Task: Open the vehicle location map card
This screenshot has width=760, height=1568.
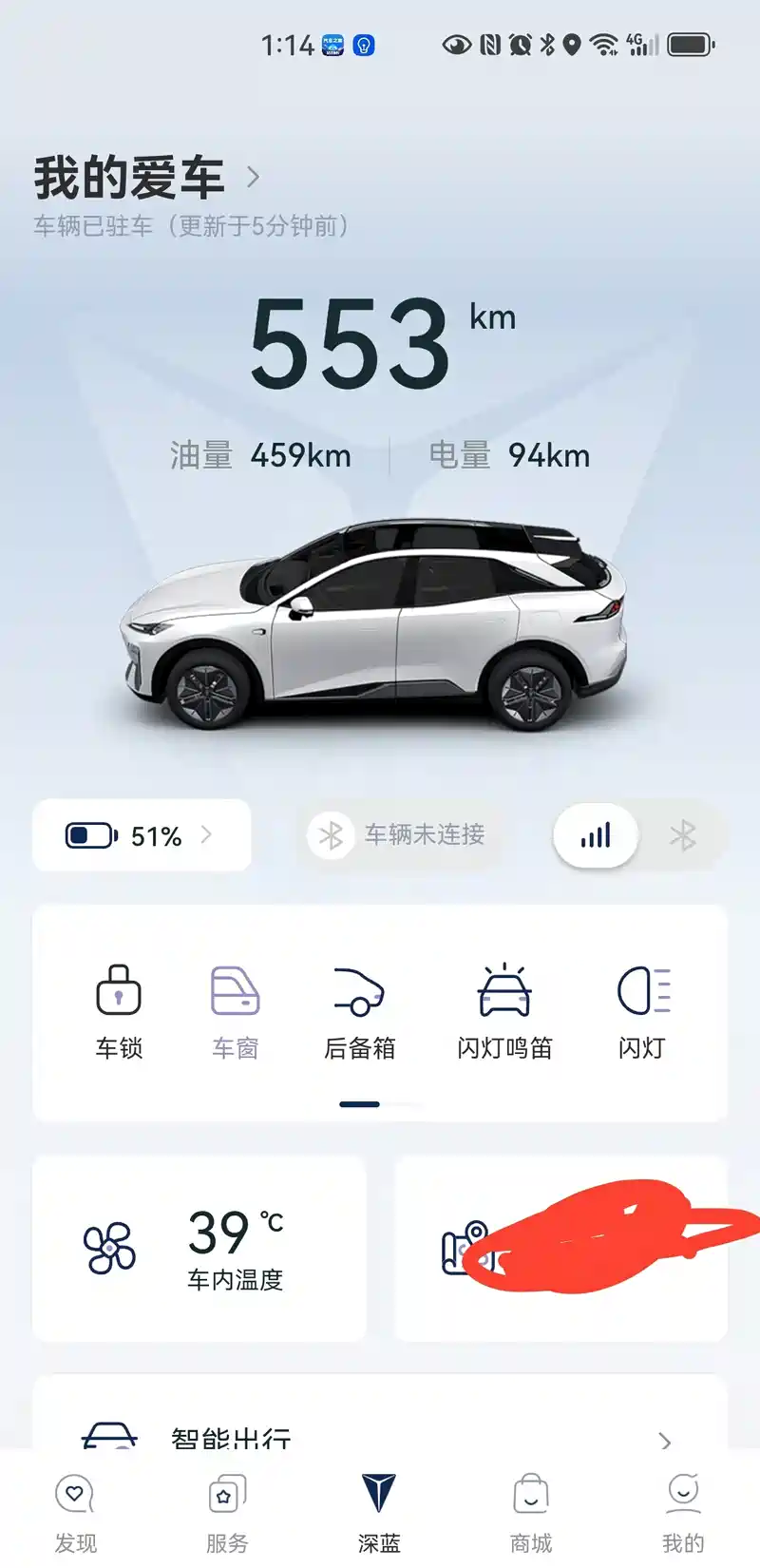Action: click(560, 1248)
